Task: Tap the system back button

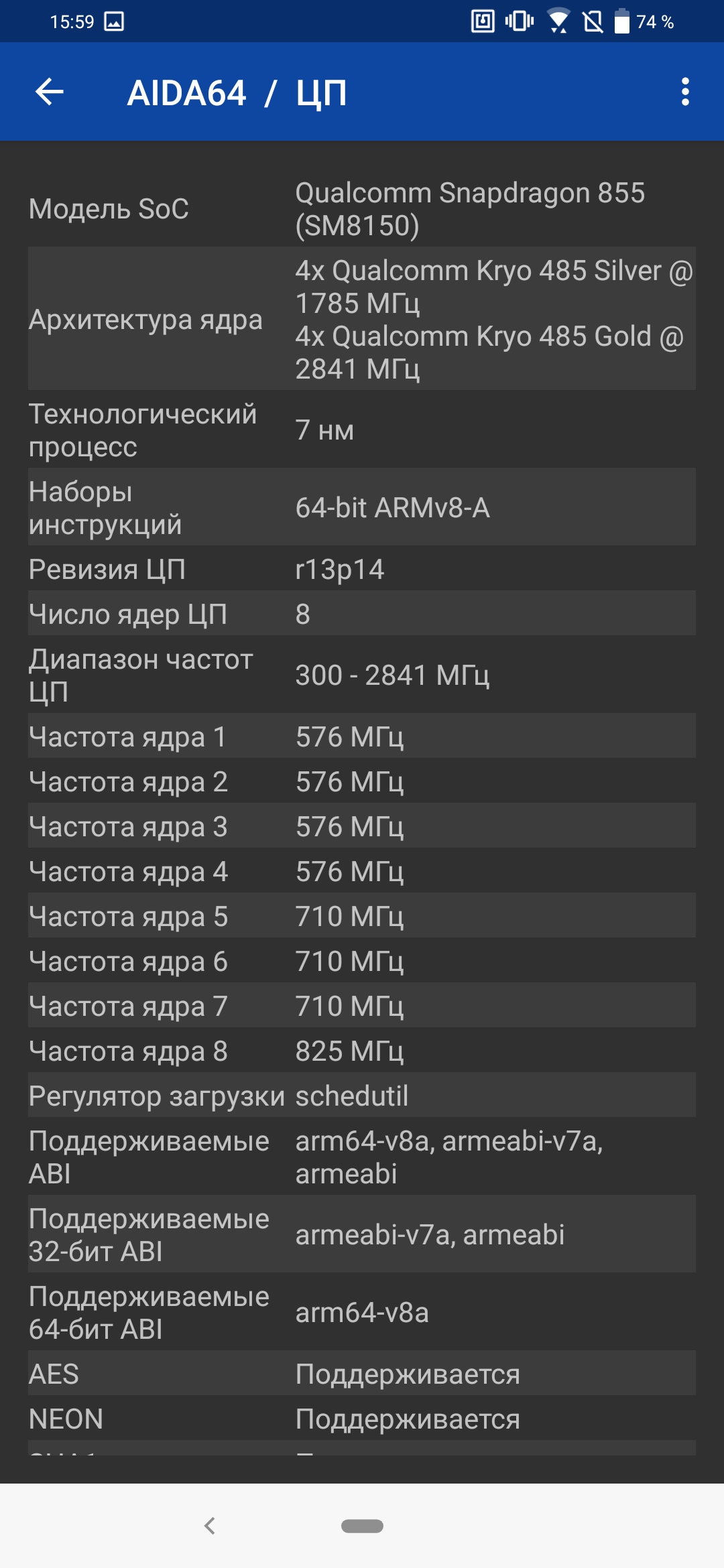Action: [210, 1526]
